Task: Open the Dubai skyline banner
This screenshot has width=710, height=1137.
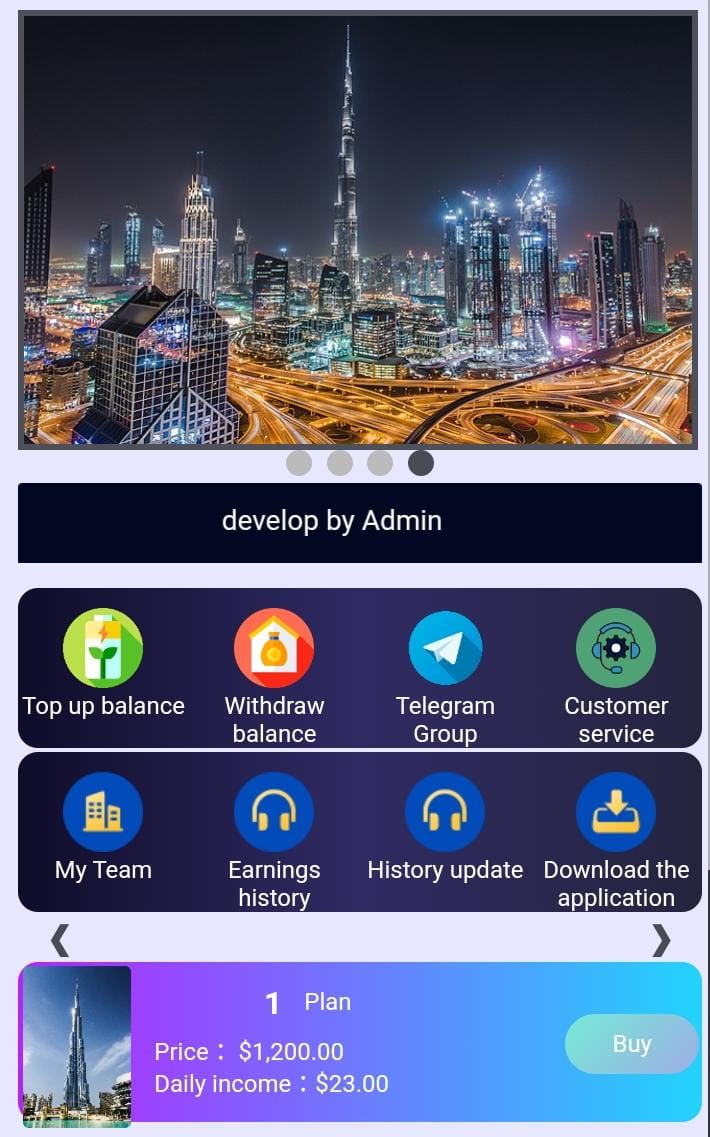Action: pyautogui.click(x=357, y=230)
